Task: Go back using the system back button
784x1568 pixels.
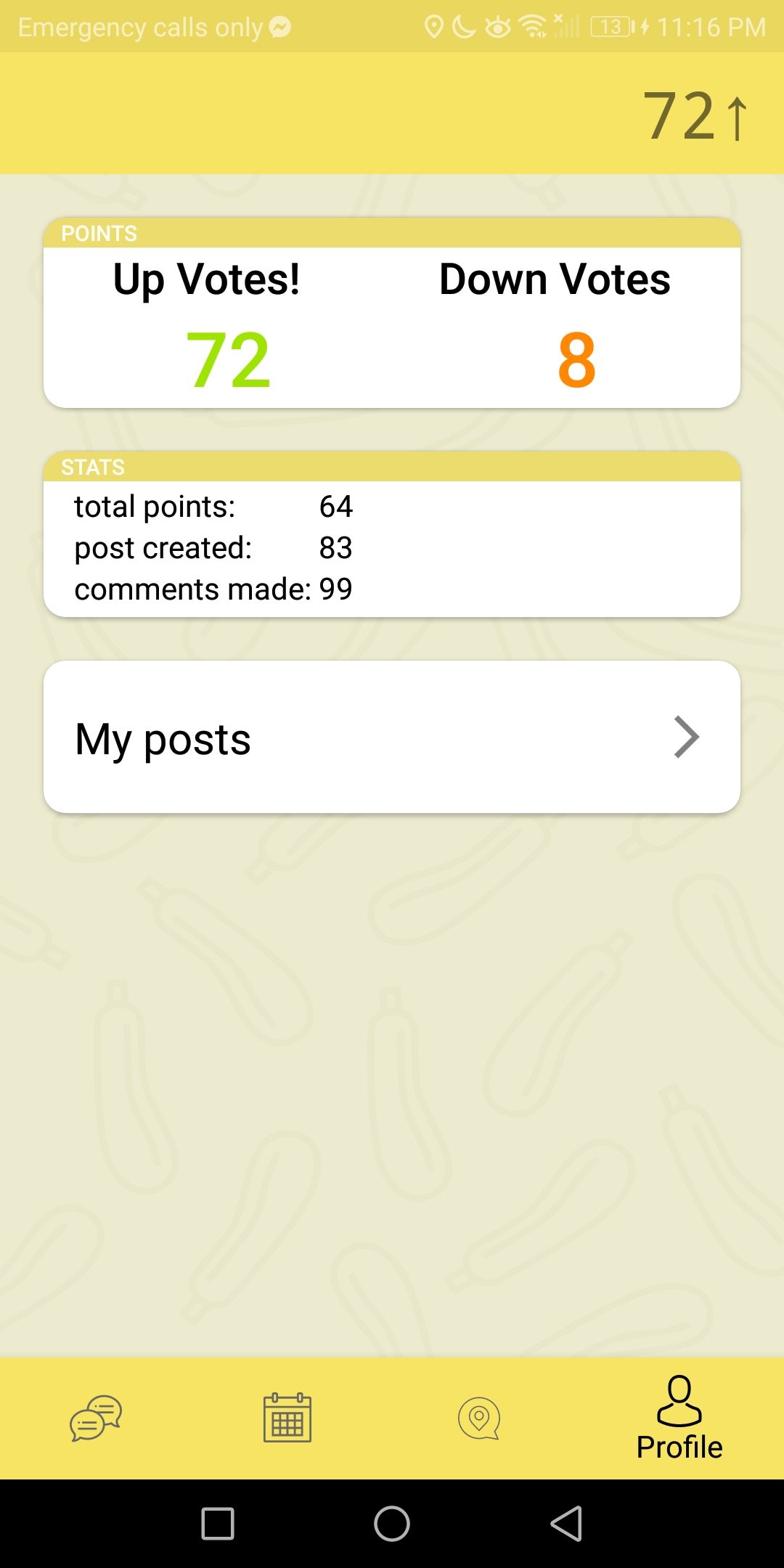Action: 566,1523
